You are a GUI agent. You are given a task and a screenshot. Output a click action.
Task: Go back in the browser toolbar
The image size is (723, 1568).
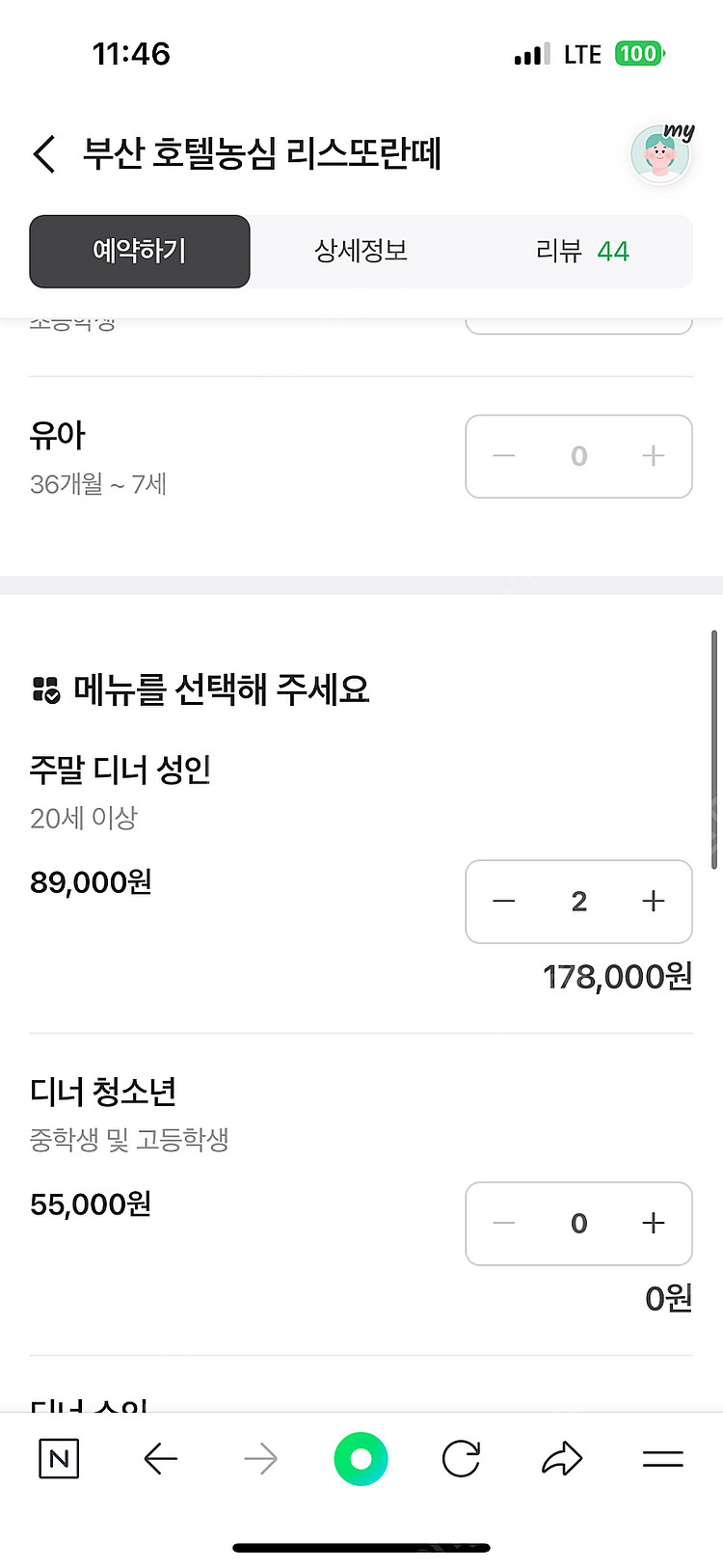pos(161,1459)
